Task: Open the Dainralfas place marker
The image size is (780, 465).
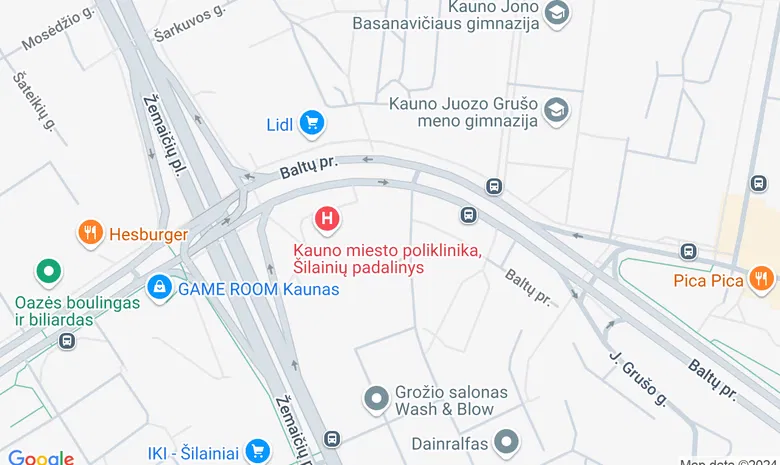Action: (508, 440)
